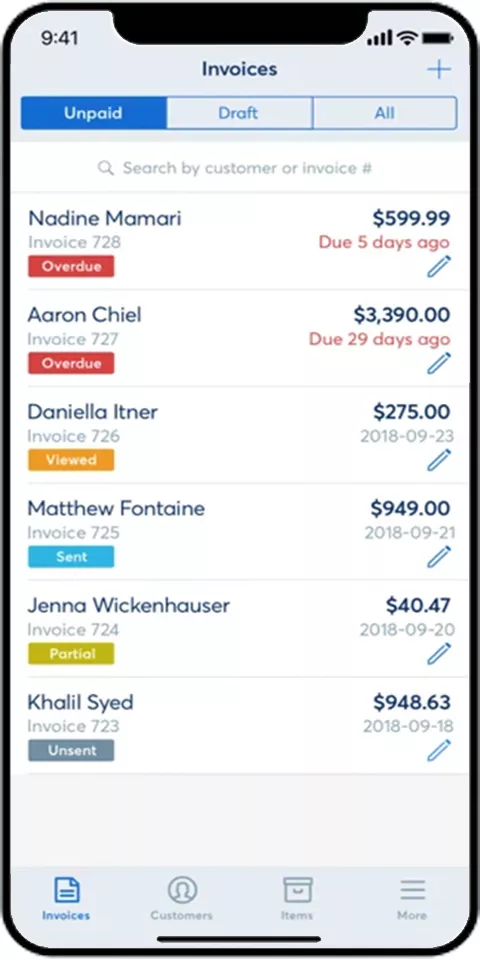Edit Matthew Fontaine's invoice with the pencil icon

point(438,557)
